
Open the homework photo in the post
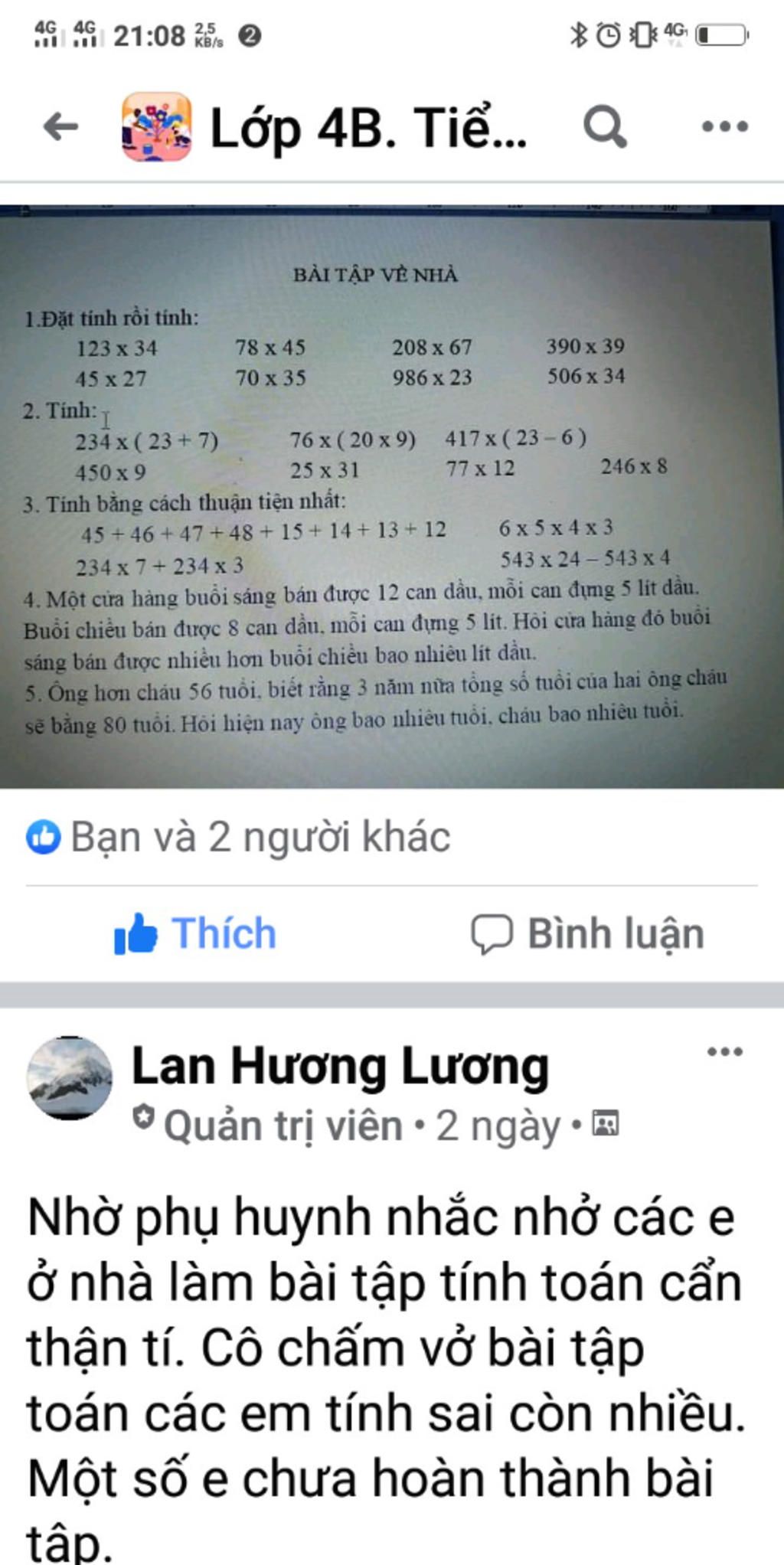(x=392, y=496)
